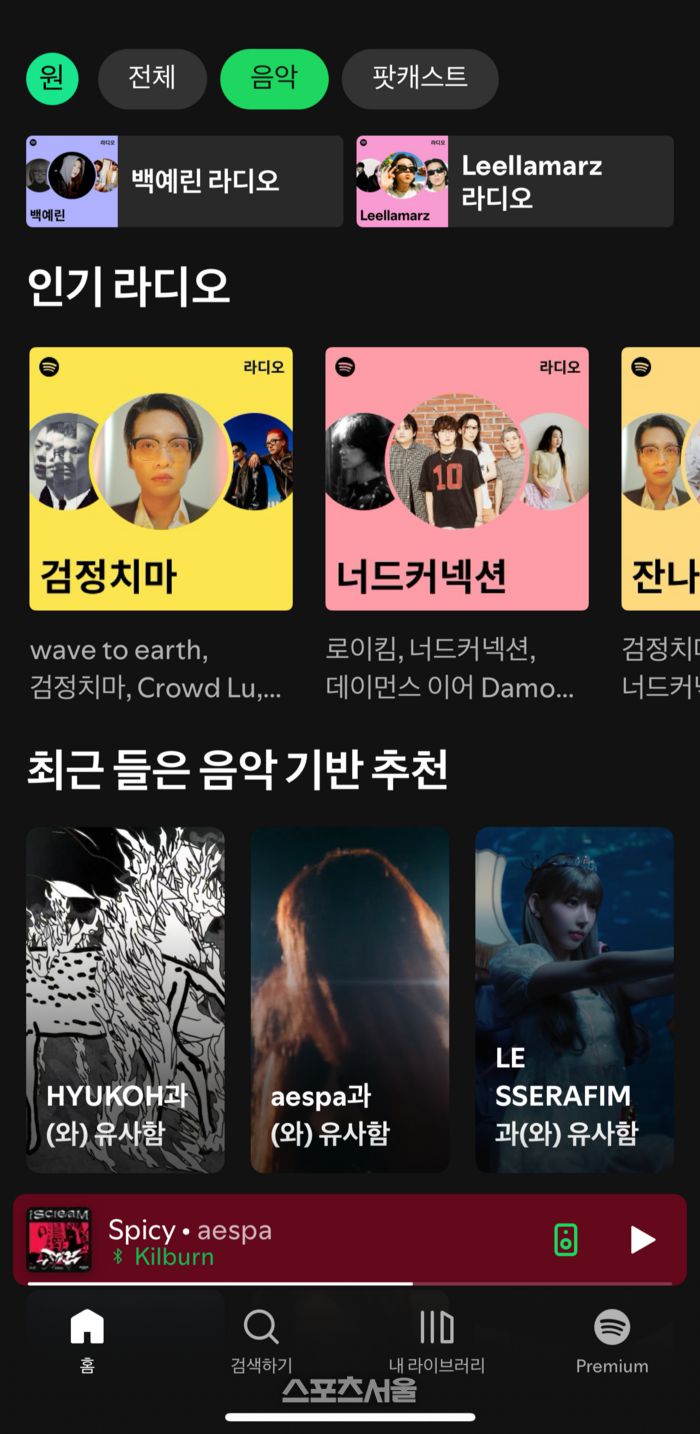Switch to the 내 라이브러리 tab

[x=436, y=1342]
